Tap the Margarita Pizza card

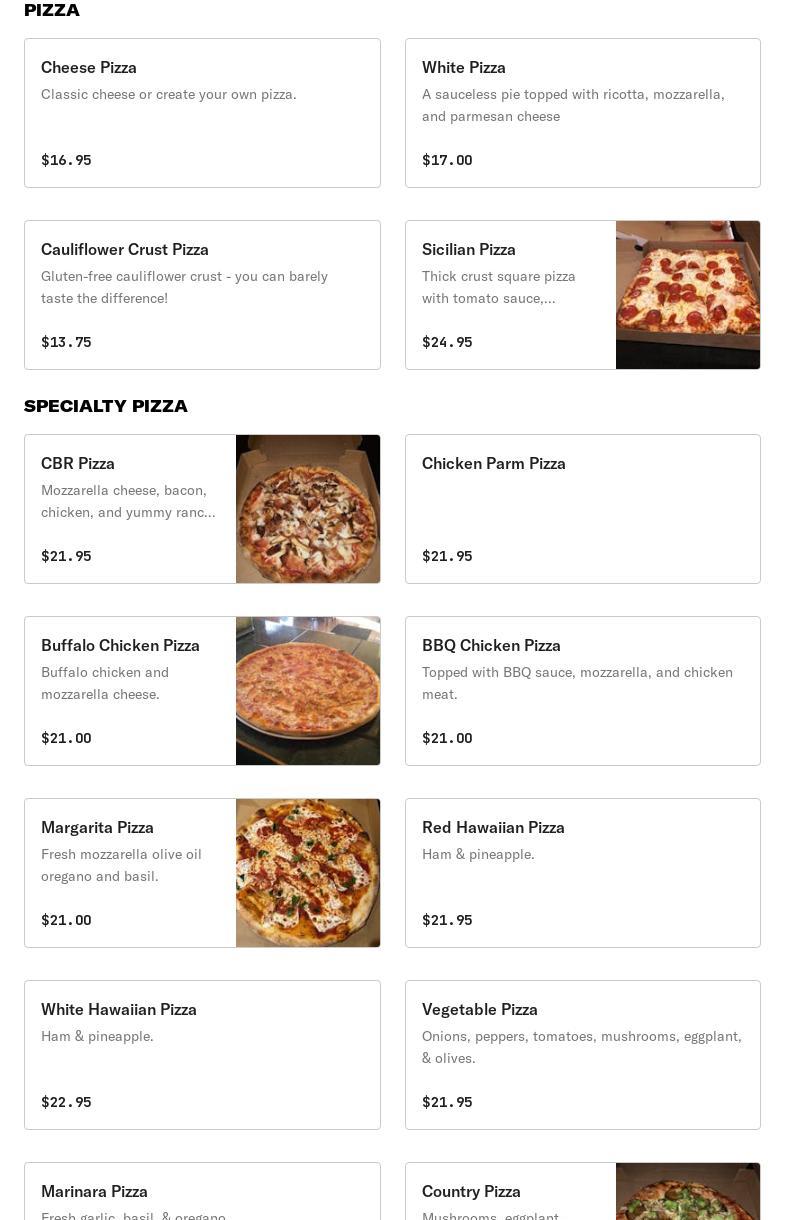click(202, 873)
